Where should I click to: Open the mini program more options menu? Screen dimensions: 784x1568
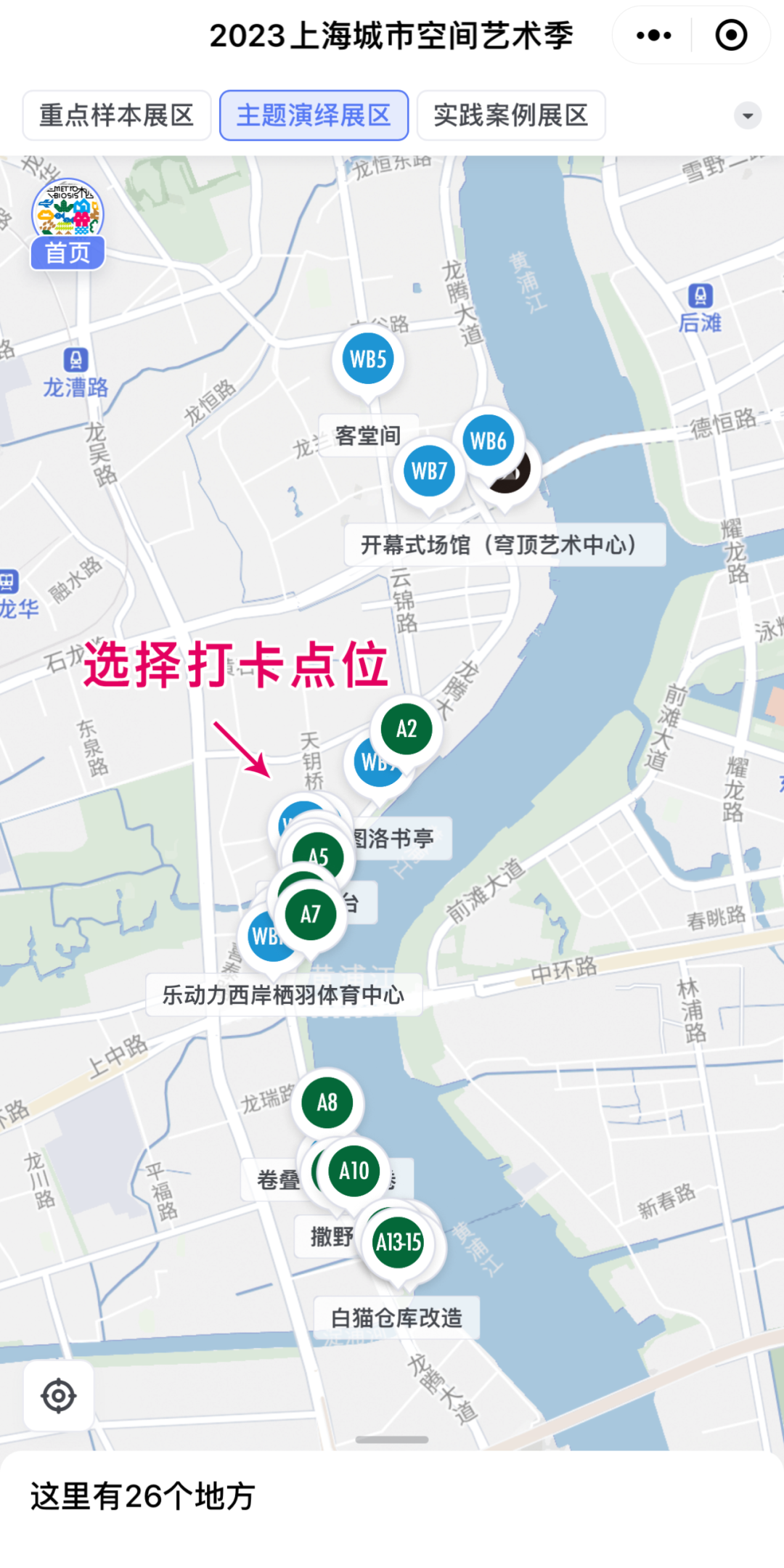[653, 35]
